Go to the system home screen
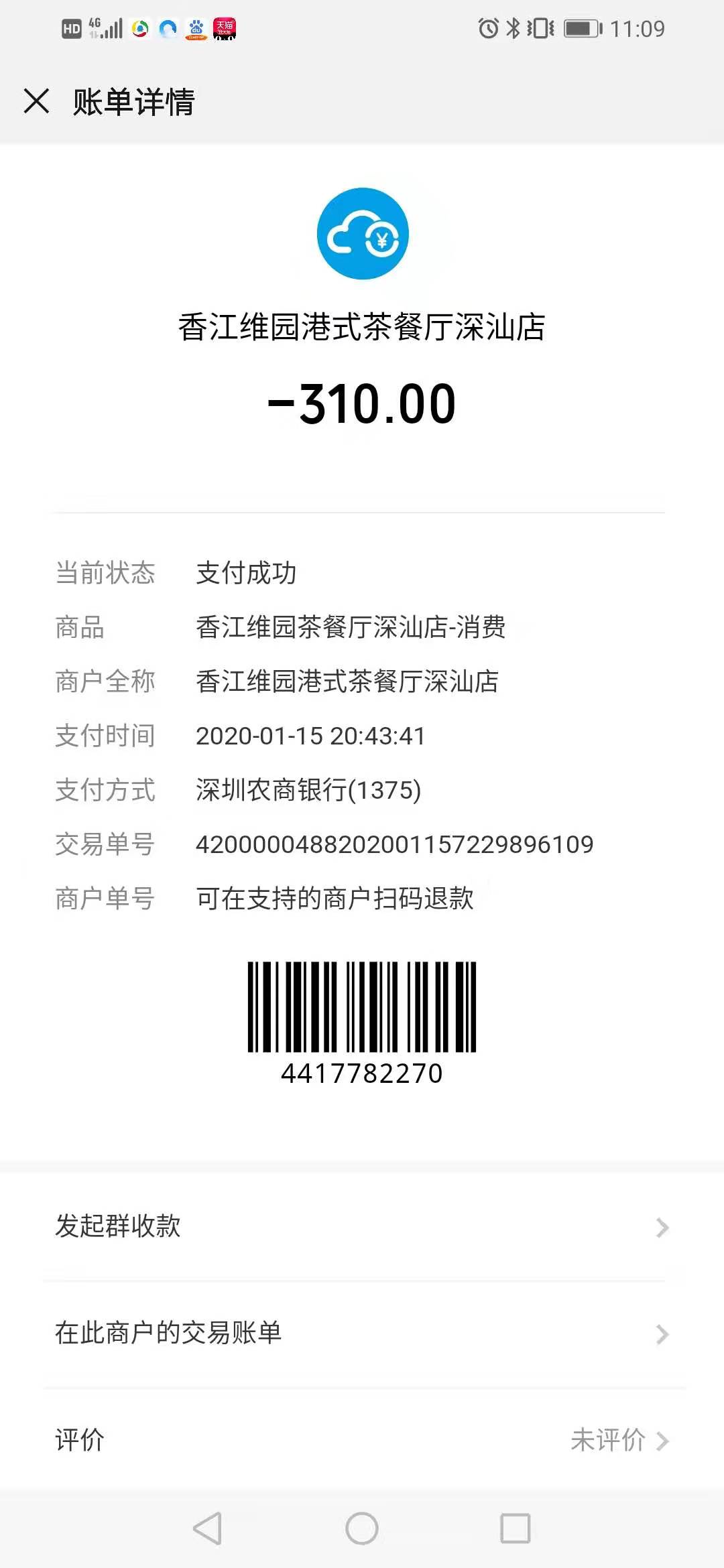724x1568 pixels. [362, 1528]
